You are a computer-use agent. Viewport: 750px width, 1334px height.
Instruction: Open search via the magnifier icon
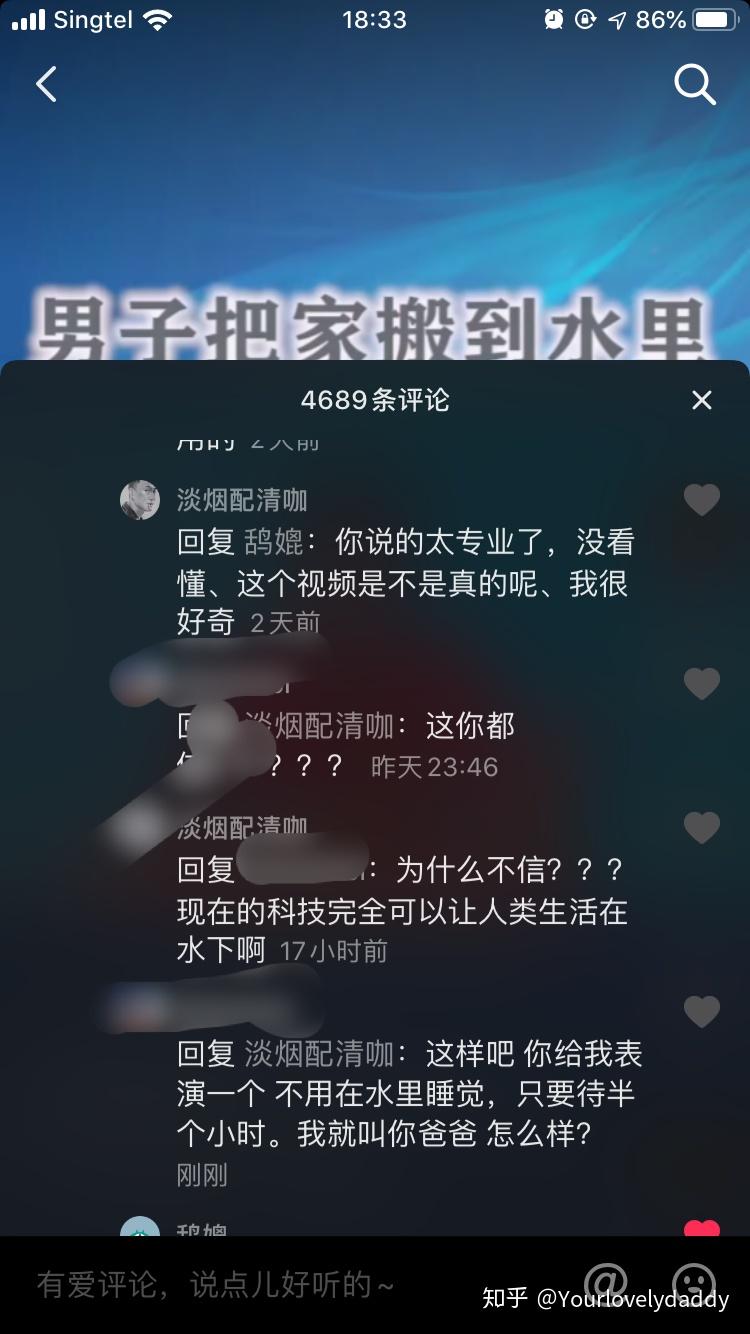(694, 85)
